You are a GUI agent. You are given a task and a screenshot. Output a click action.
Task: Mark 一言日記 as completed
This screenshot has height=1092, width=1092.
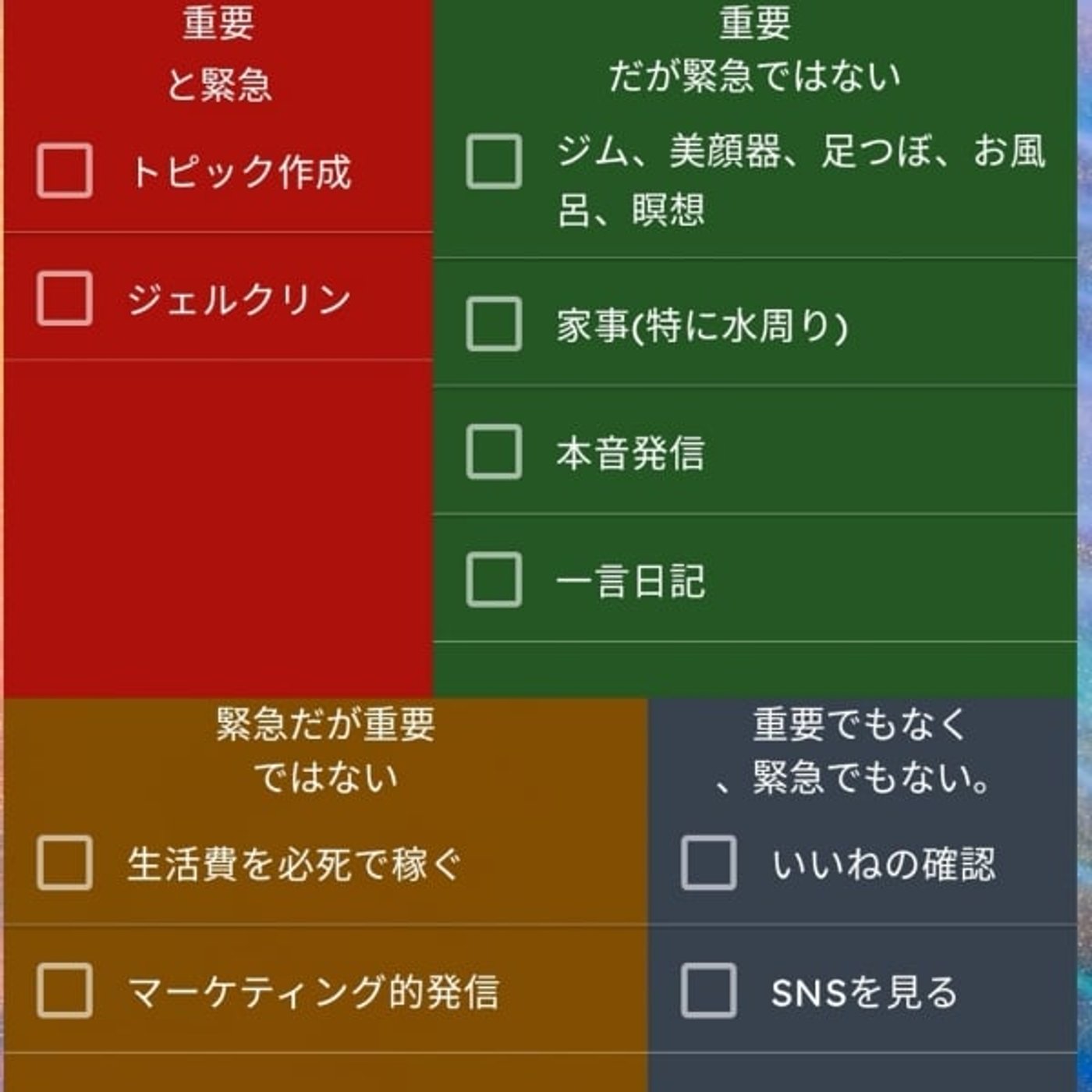pyautogui.click(x=494, y=580)
